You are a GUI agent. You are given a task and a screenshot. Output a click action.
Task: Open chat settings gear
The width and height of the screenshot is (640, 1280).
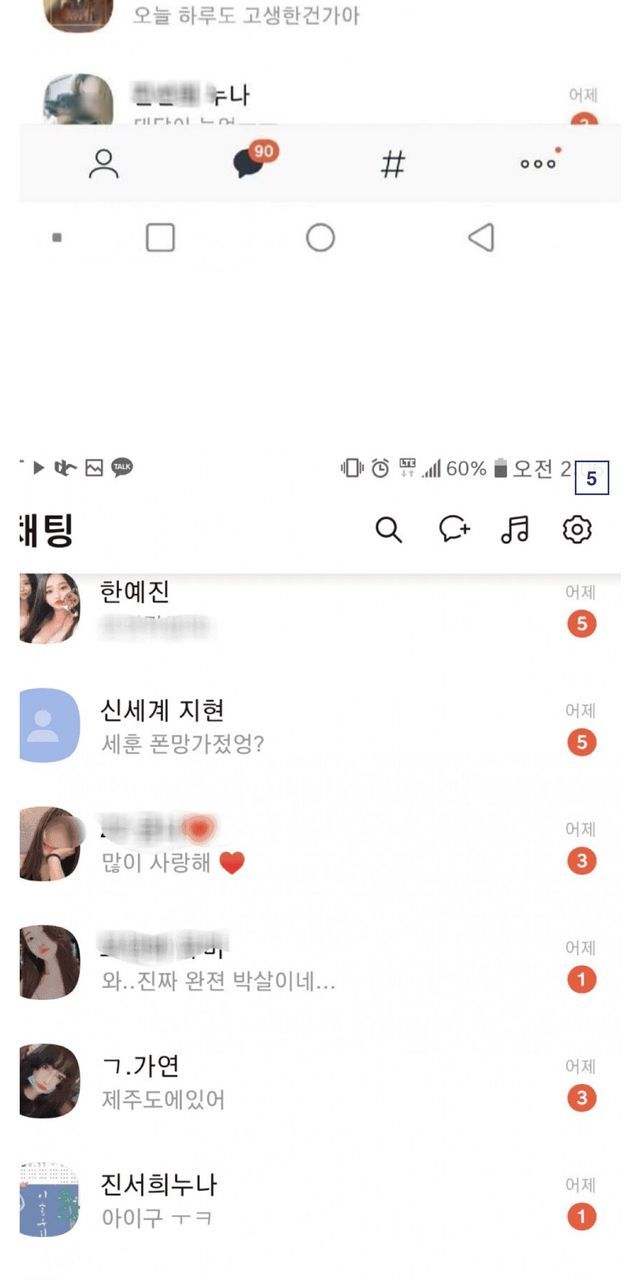pos(577,530)
